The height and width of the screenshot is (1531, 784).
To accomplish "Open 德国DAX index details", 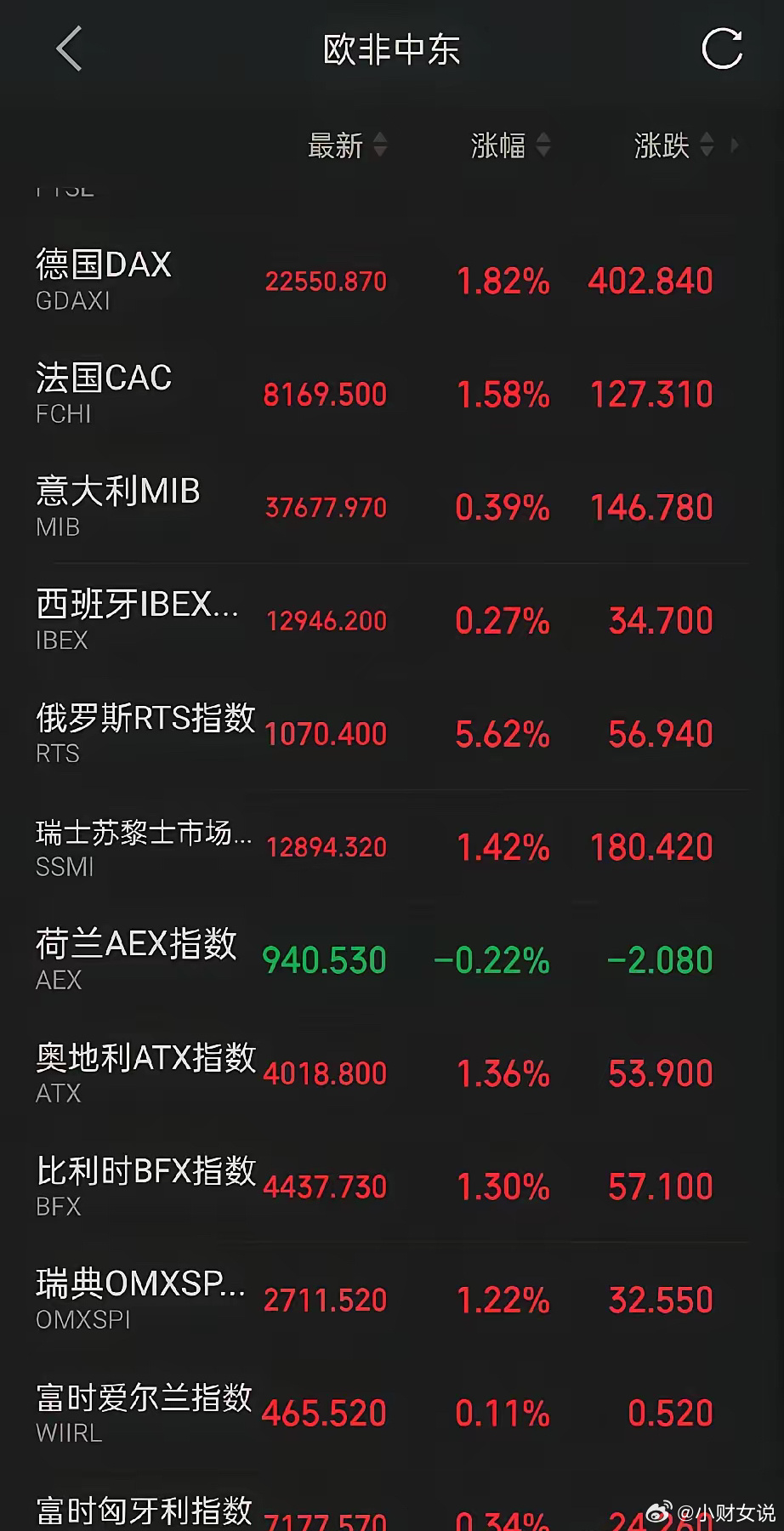I will click(392, 281).
